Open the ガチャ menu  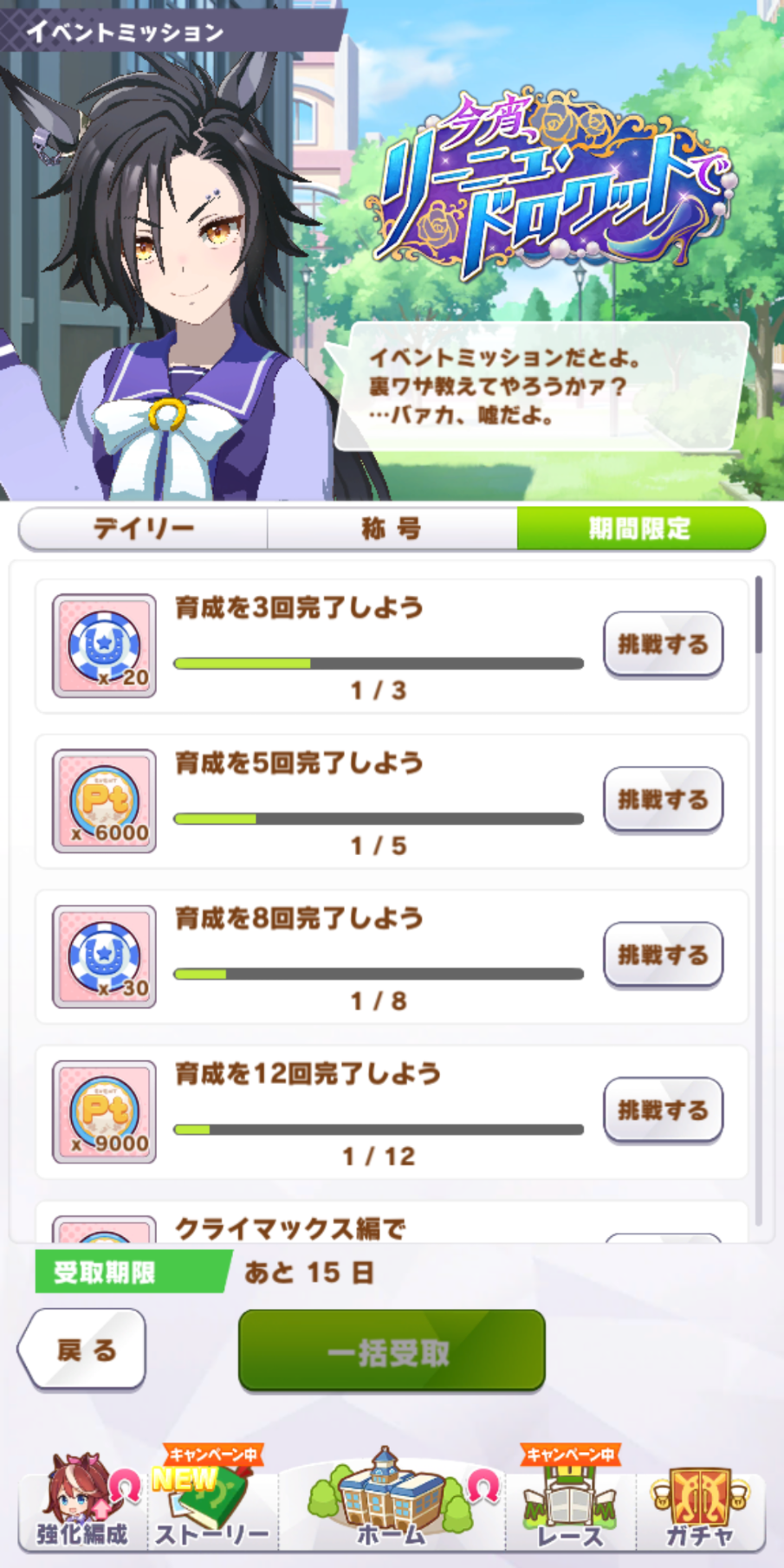700,1503
